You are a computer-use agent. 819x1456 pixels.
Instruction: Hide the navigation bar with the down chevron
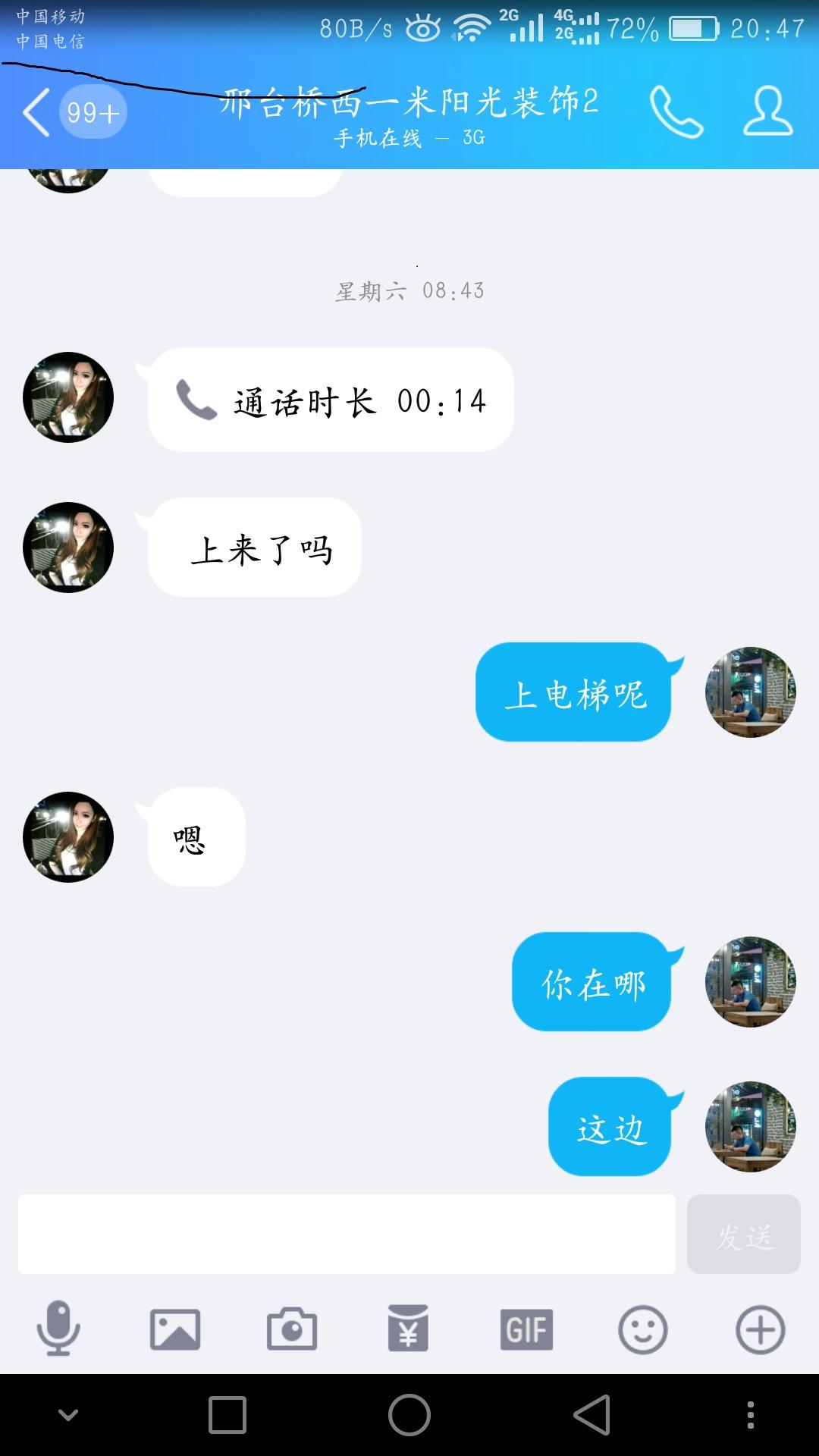(x=68, y=1415)
